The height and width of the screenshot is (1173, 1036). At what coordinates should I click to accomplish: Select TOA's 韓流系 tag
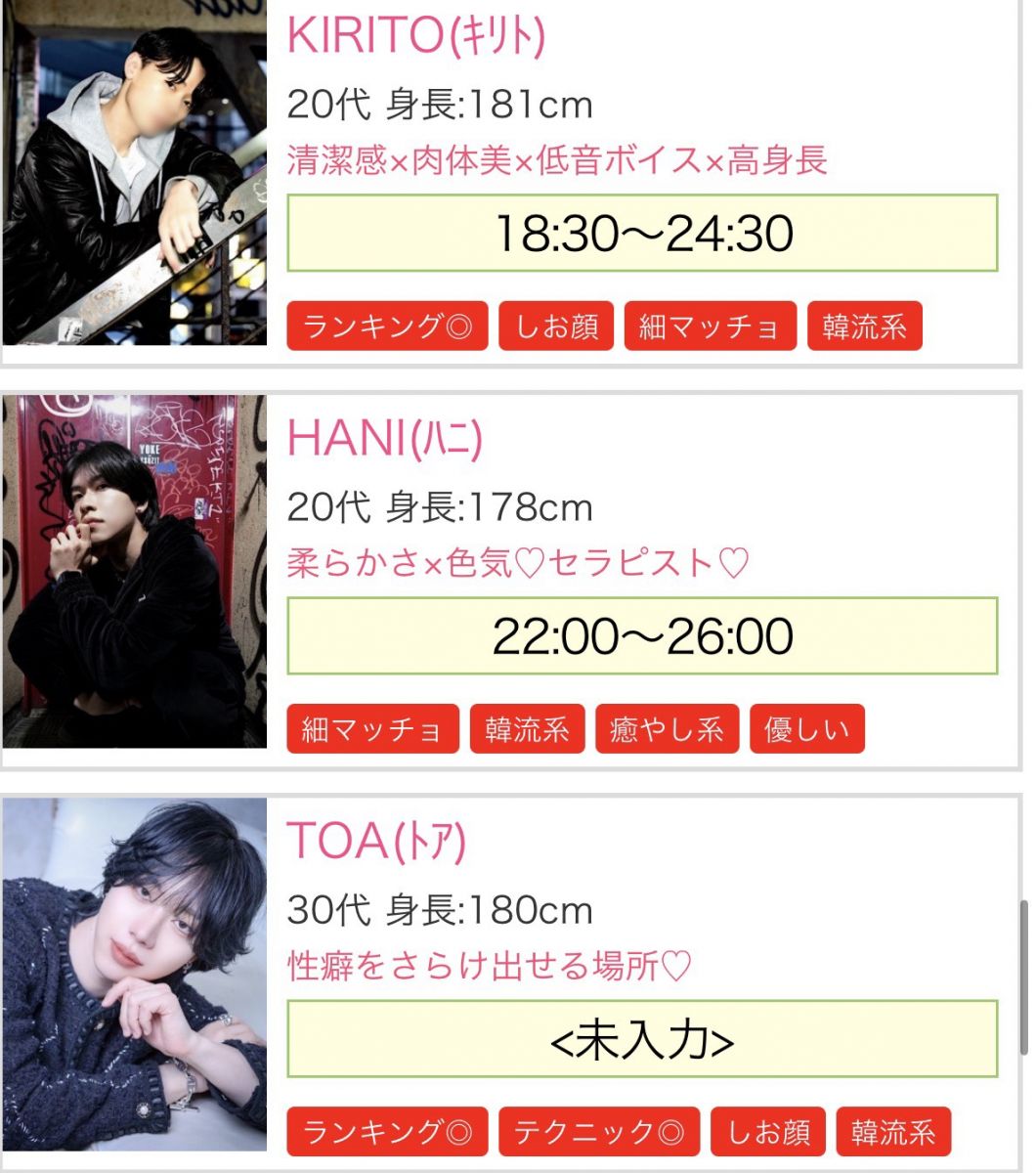coord(892,1132)
